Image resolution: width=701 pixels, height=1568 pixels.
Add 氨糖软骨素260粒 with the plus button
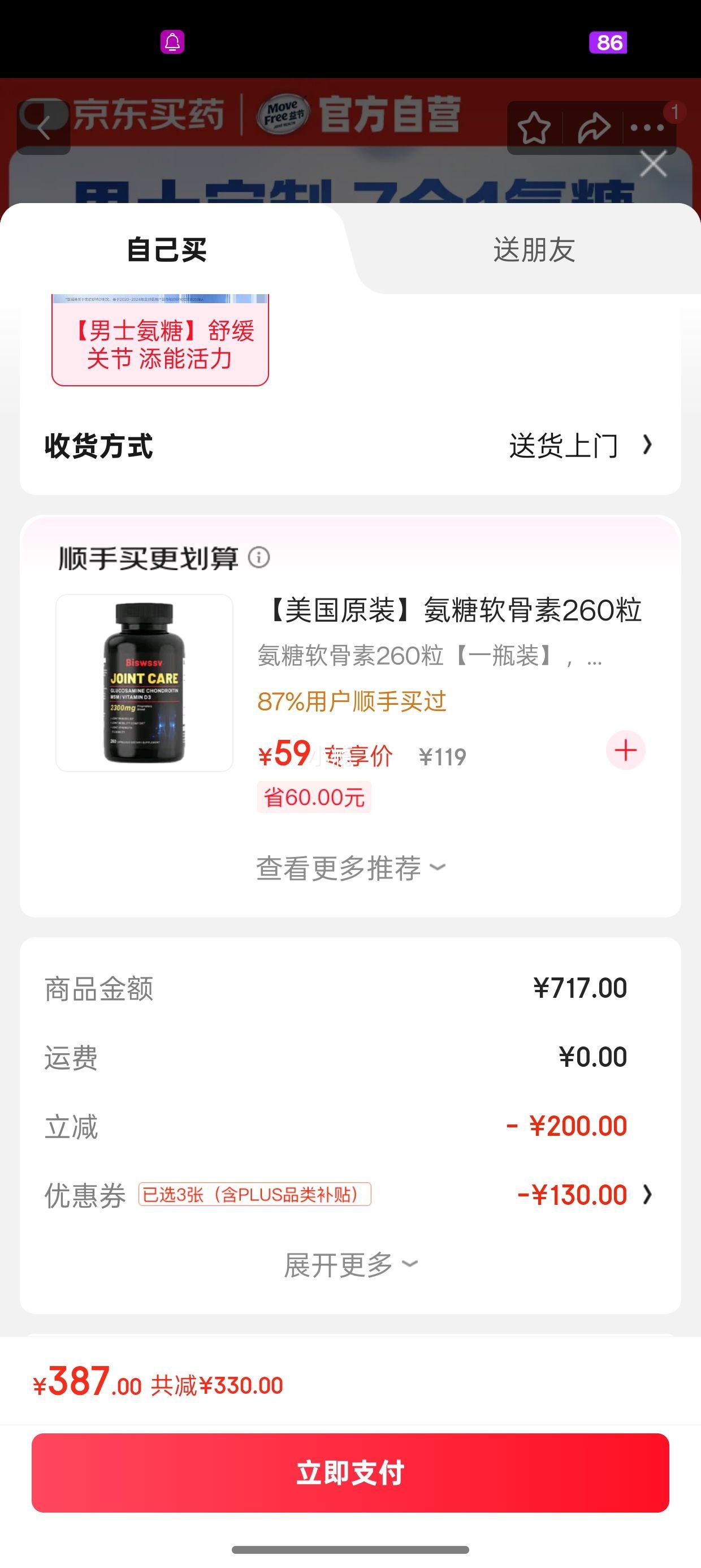(626, 751)
